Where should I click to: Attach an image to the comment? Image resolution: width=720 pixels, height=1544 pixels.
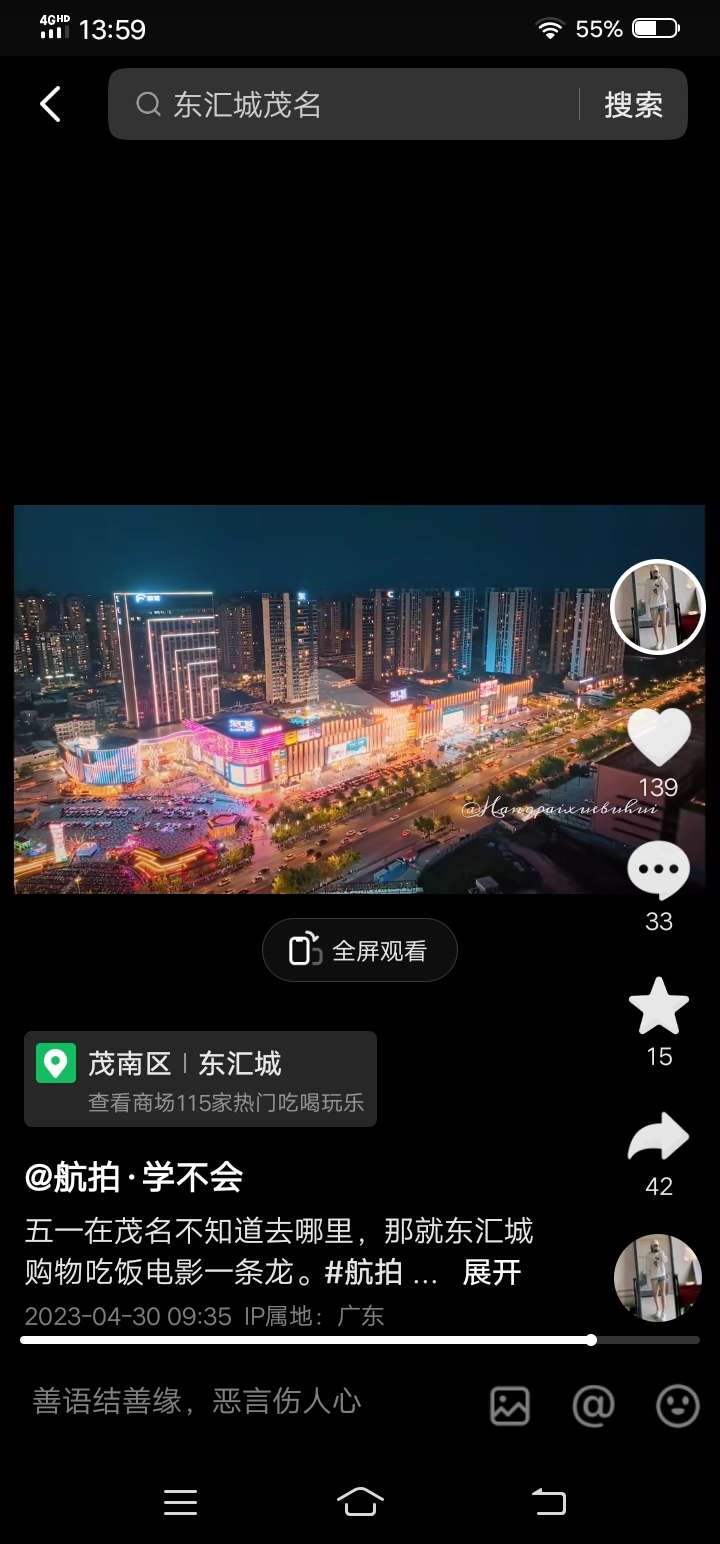pos(510,1406)
